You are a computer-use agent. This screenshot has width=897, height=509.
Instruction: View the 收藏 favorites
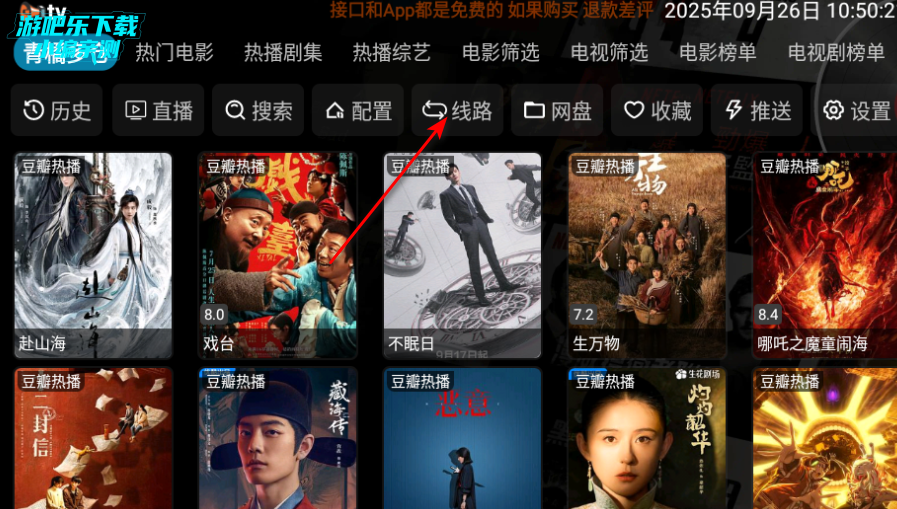pos(657,111)
